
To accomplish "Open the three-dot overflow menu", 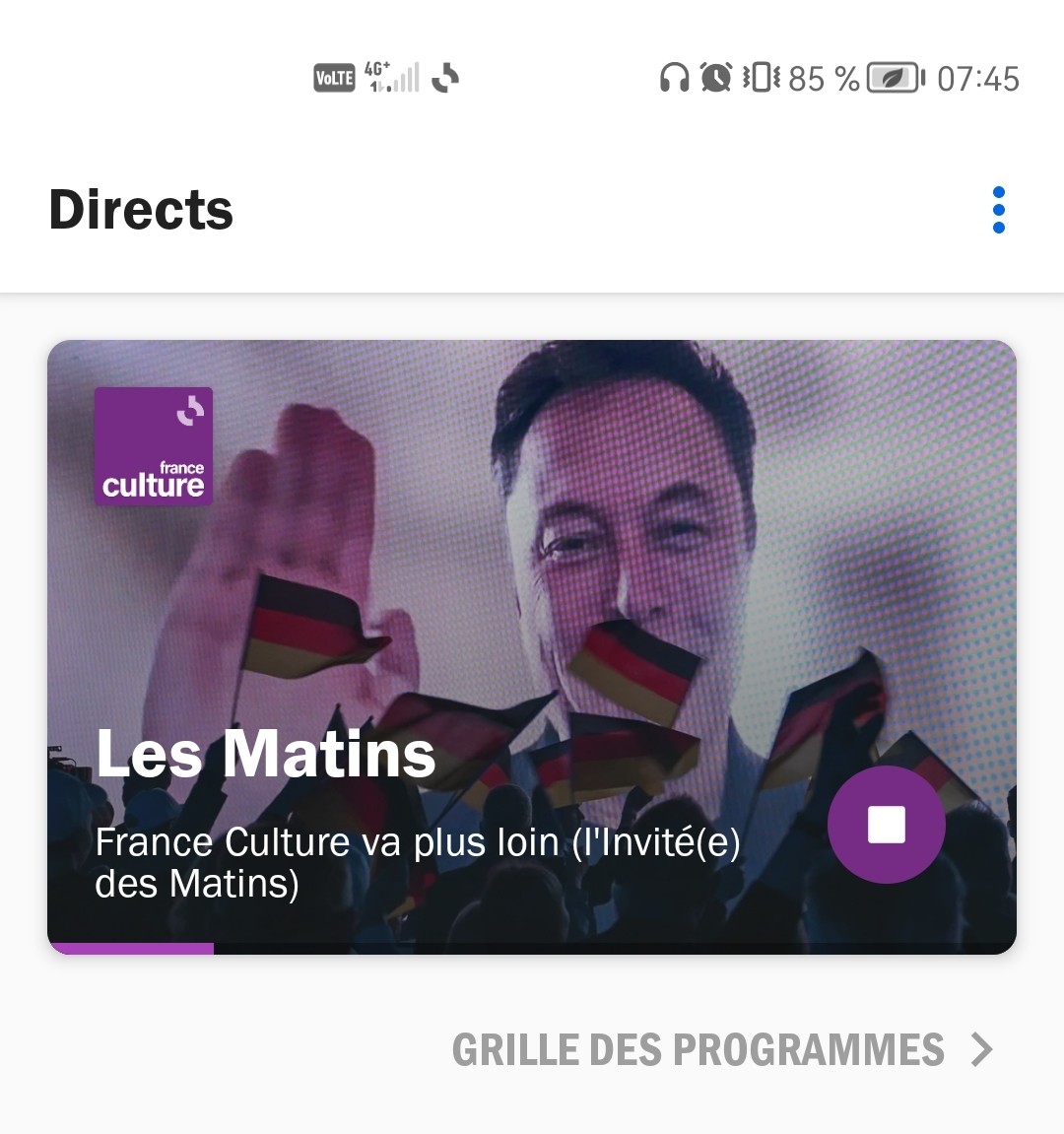I will coord(998,210).
